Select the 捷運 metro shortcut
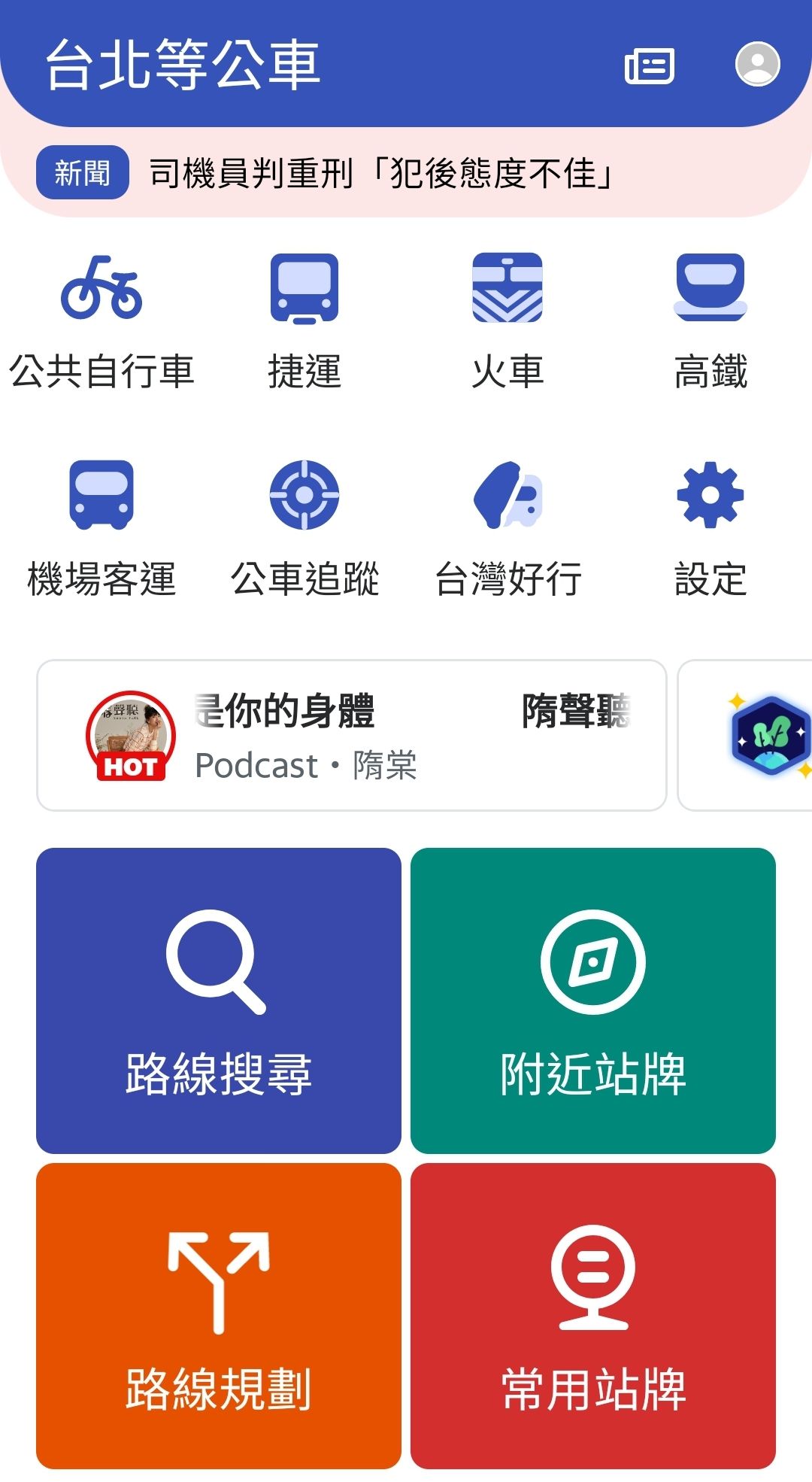 [304, 321]
